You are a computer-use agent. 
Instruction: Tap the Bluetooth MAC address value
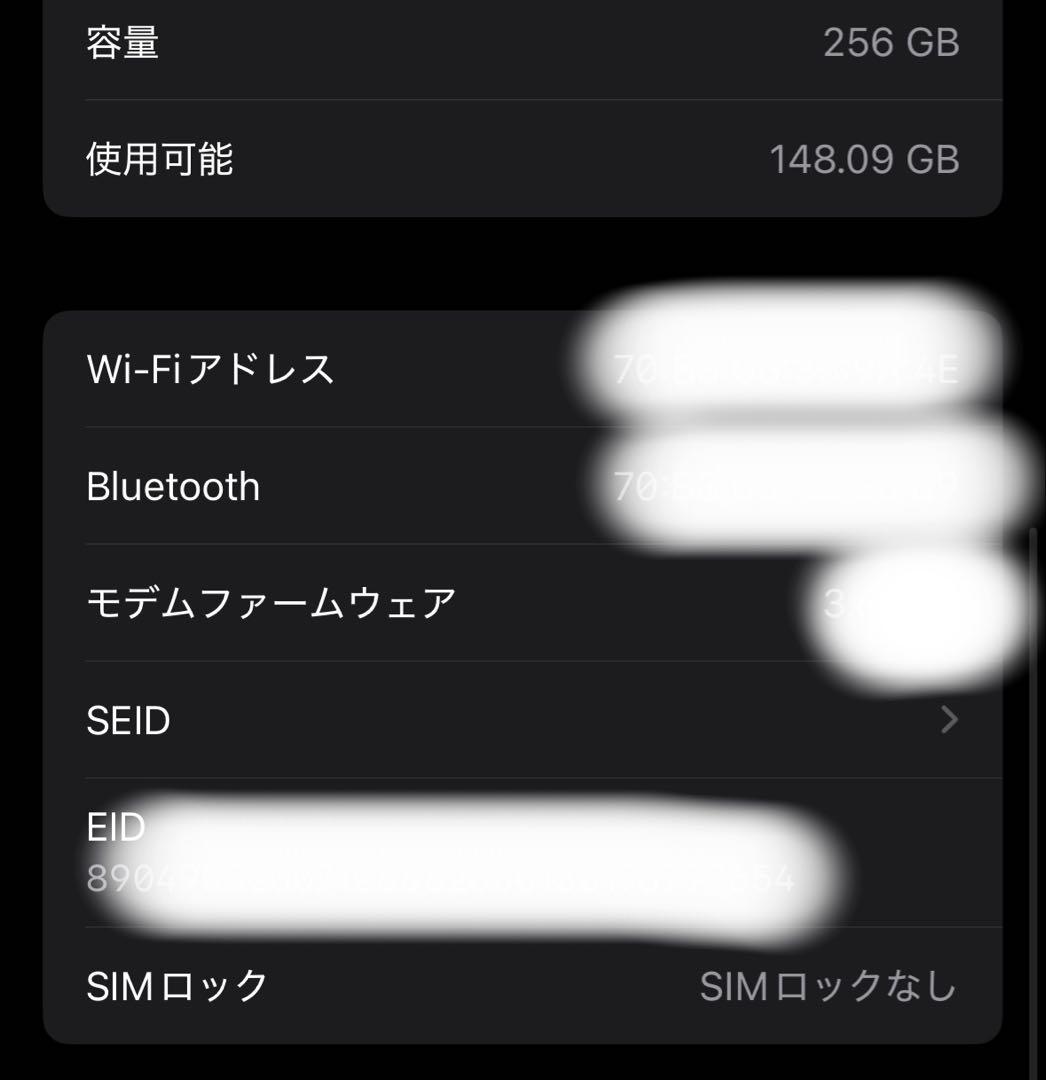tap(790, 487)
